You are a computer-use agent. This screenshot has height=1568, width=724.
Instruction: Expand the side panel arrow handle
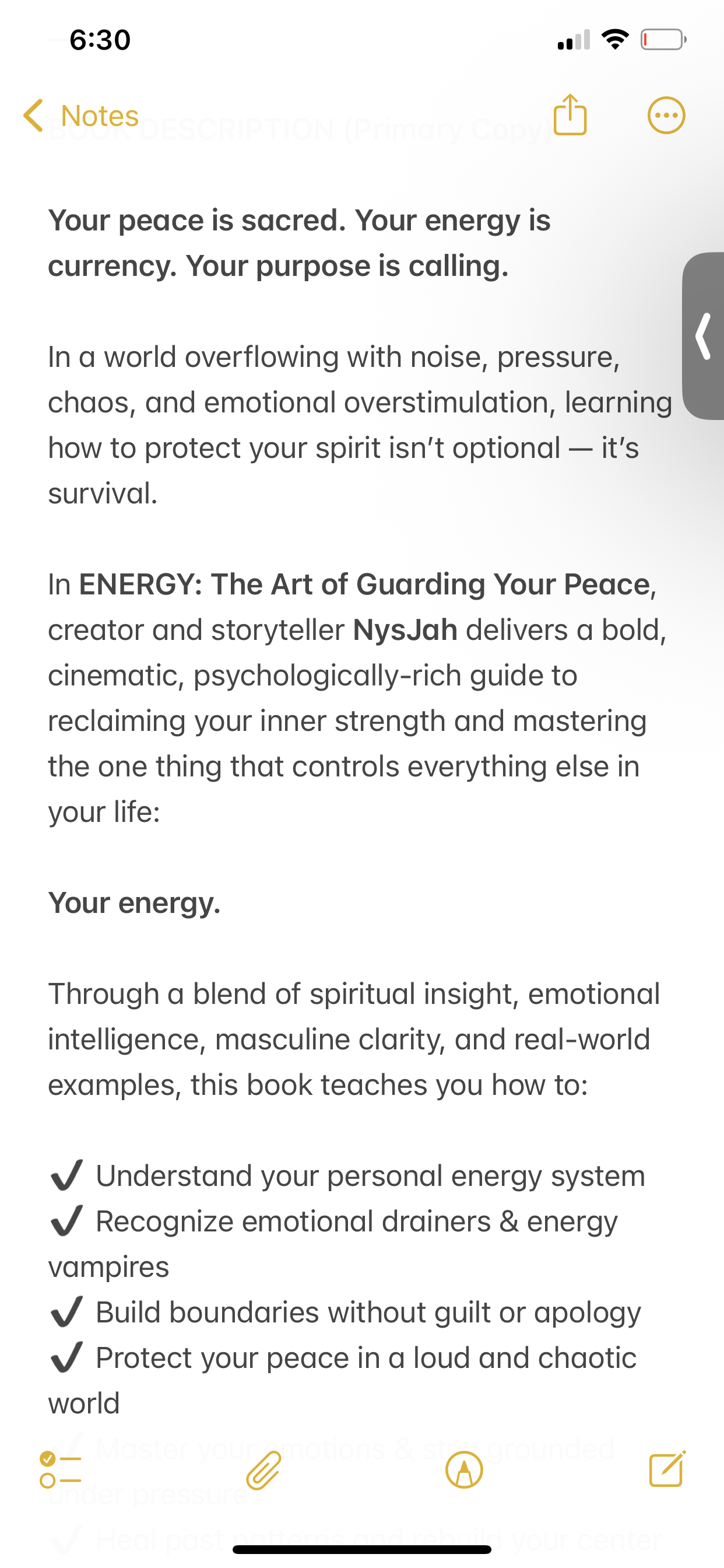704,336
